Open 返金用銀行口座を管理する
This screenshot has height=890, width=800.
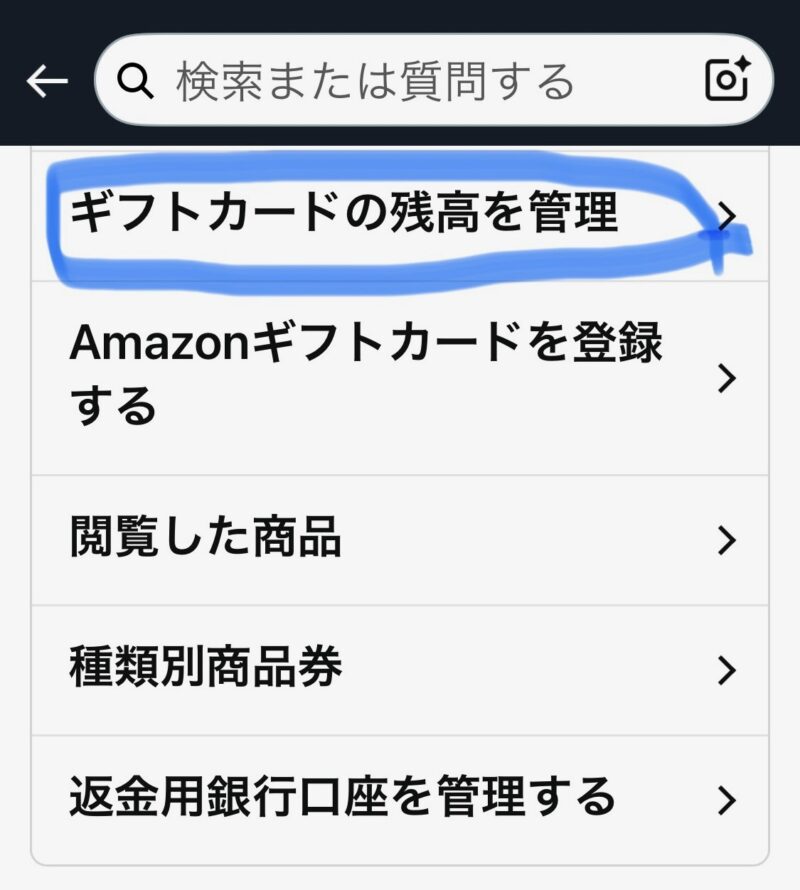tap(400, 798)
